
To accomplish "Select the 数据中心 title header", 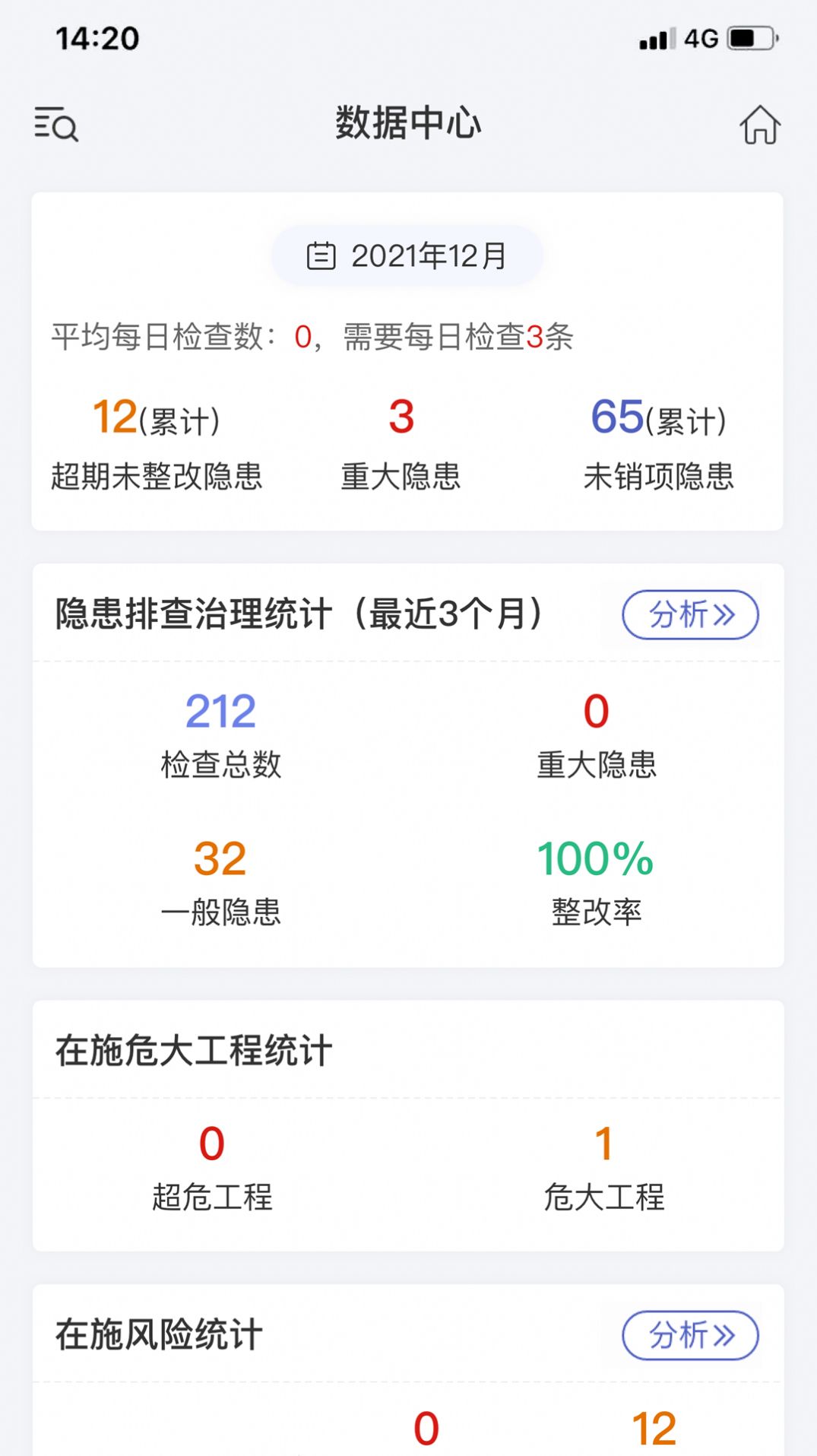I will [408, 123].
